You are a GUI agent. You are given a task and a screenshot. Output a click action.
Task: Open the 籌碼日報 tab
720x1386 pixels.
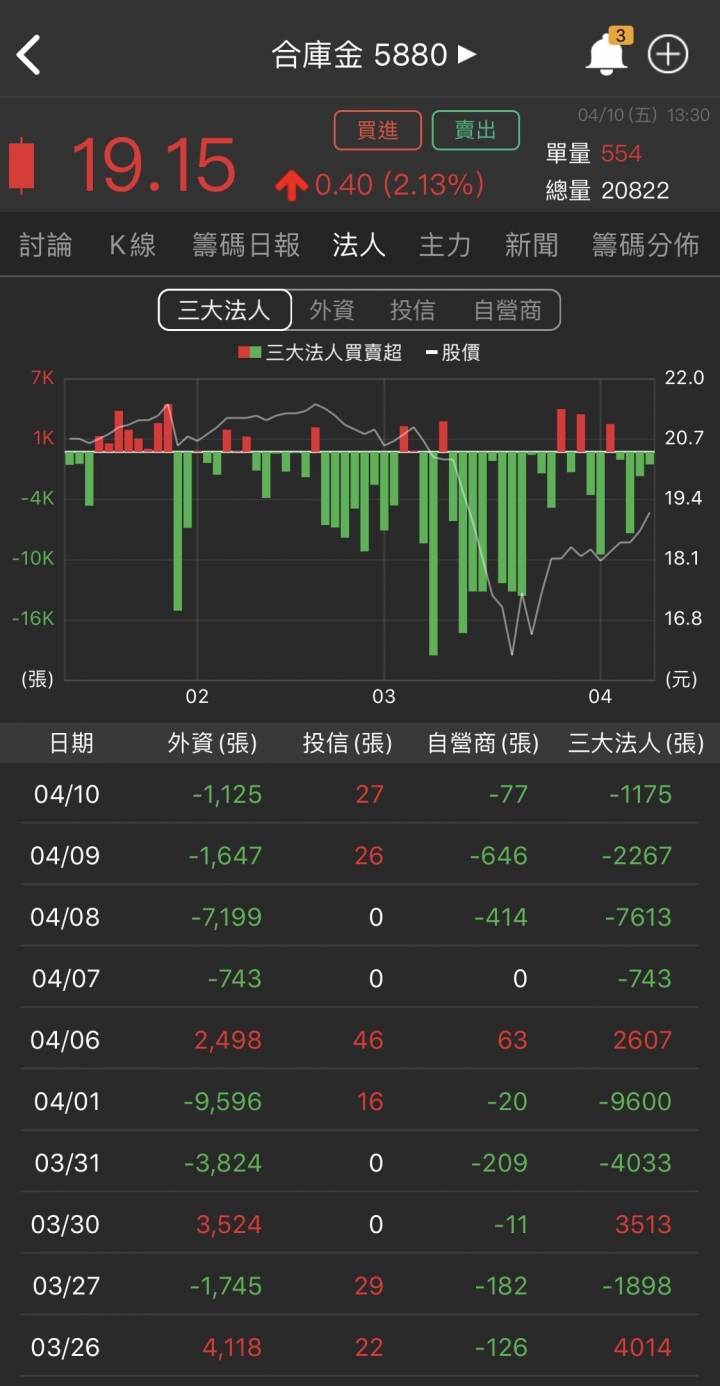[246, 245]
